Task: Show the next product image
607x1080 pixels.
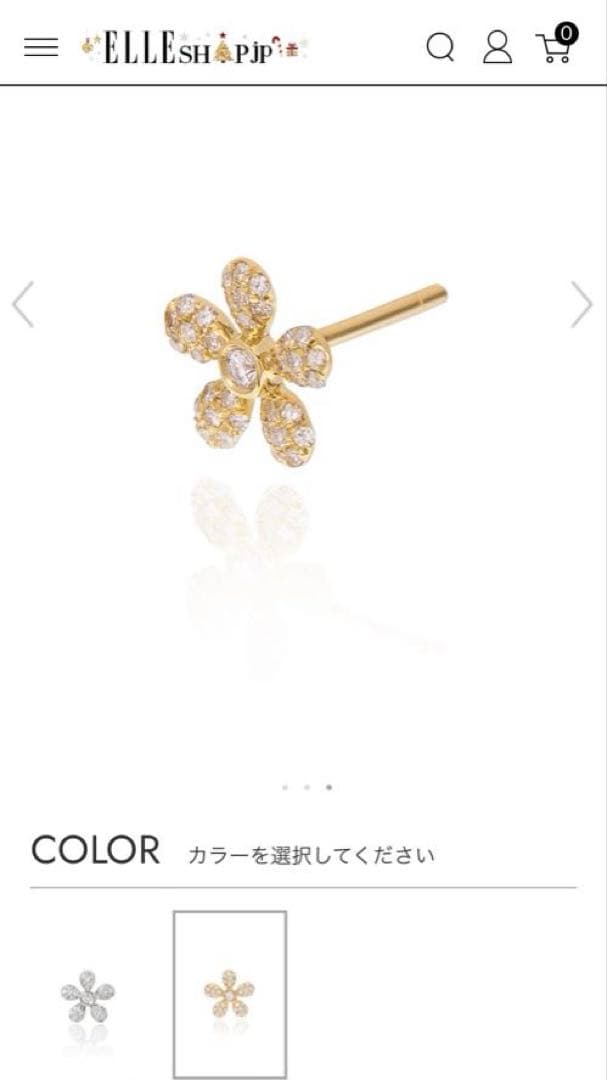Action: click(x=581, y=304)
